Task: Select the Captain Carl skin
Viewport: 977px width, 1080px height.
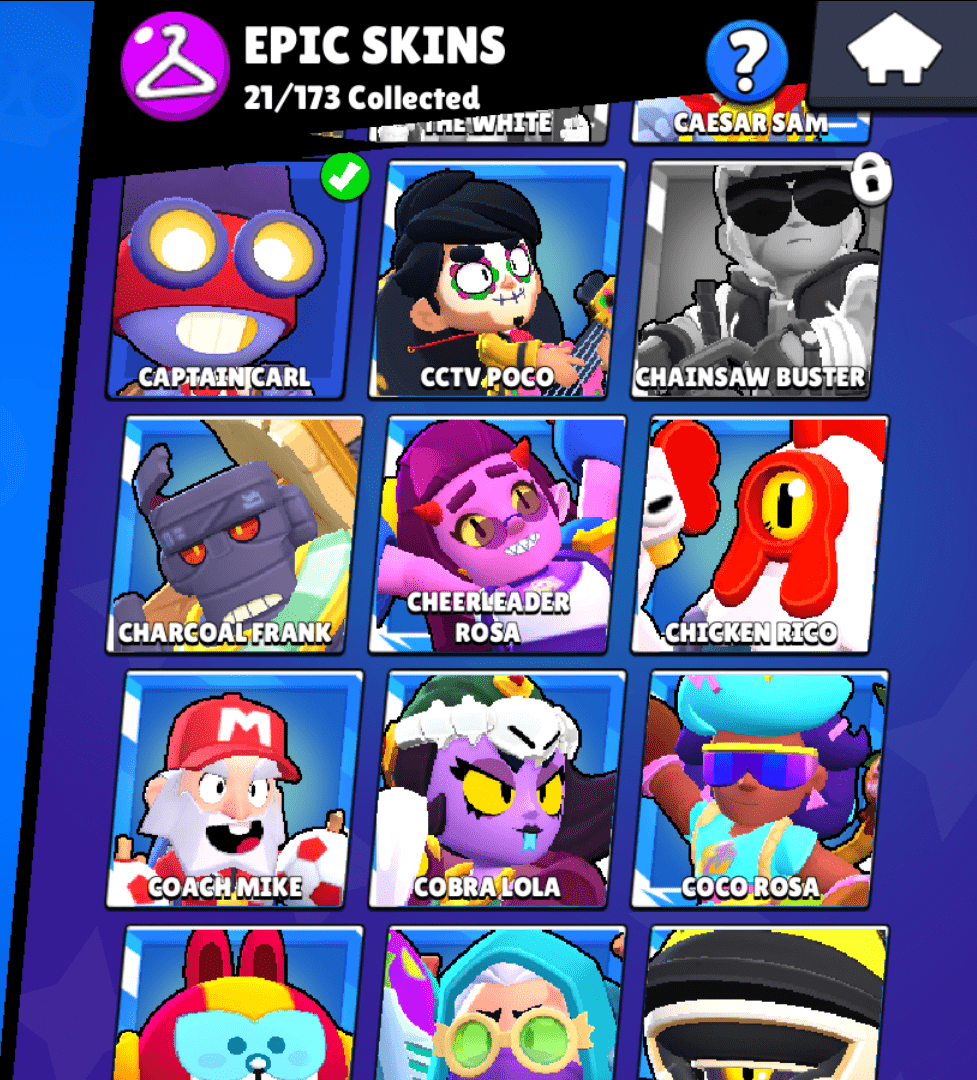Action: pos(232,280)
